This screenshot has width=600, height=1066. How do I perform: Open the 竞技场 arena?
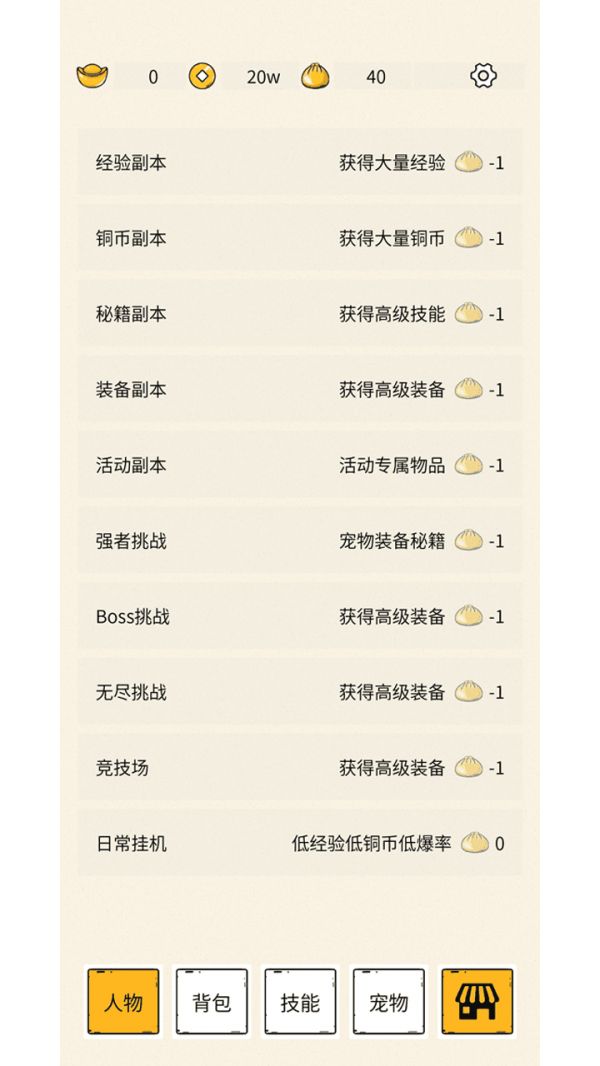coord(300,768)
